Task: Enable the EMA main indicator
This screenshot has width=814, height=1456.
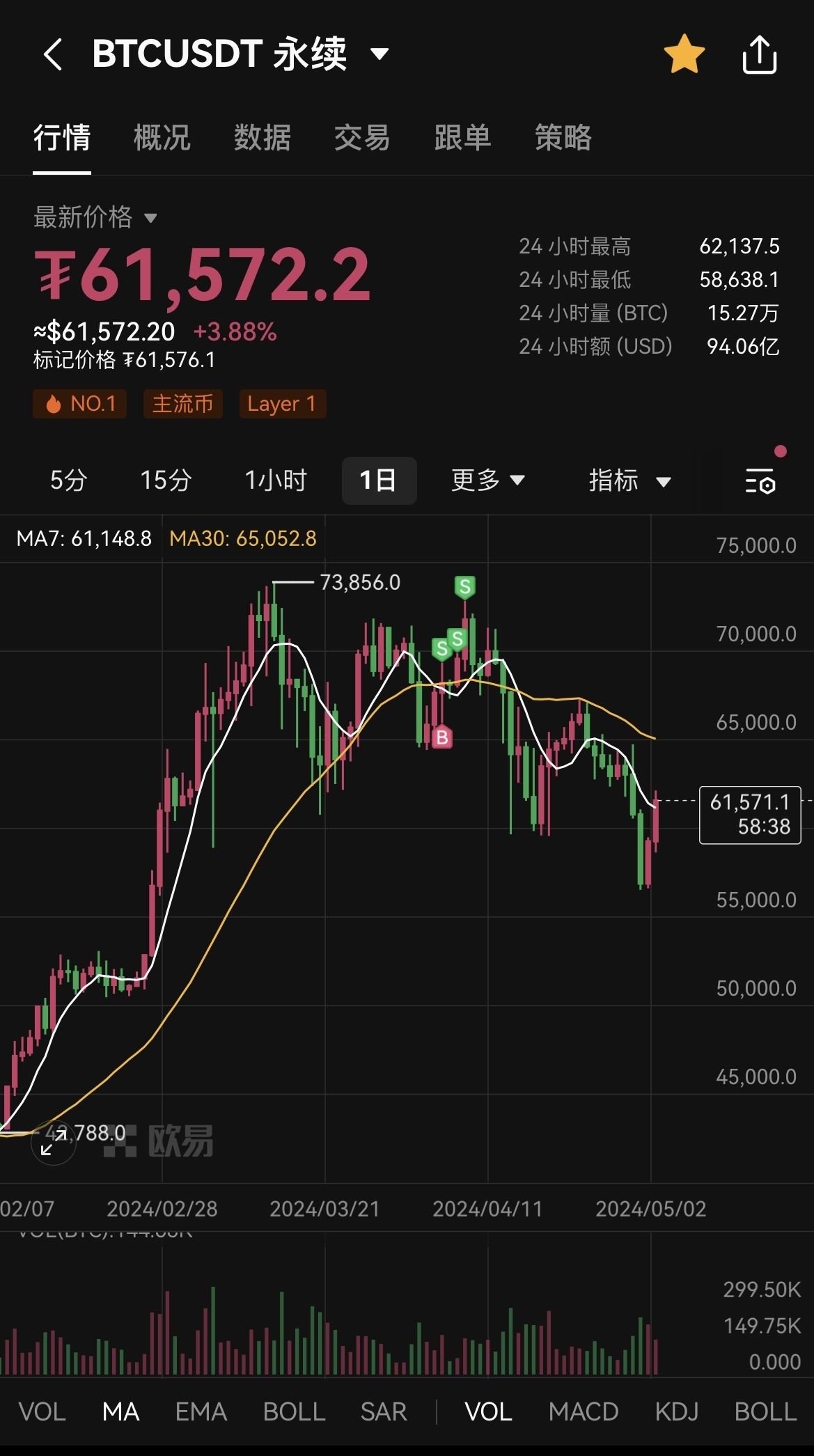Action: pos(201,1411)
